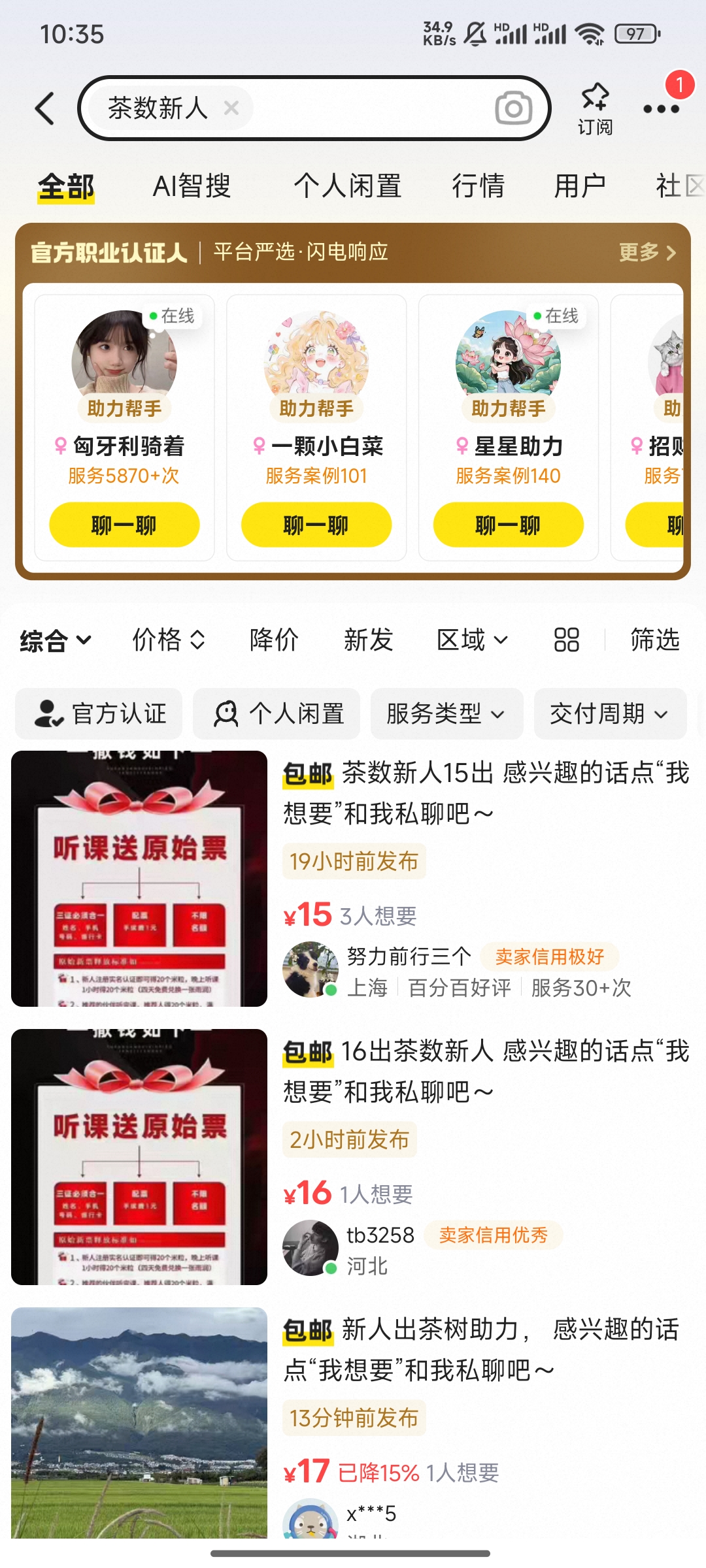Open the 茶数新人15出 listing

[x=486, y=792]
